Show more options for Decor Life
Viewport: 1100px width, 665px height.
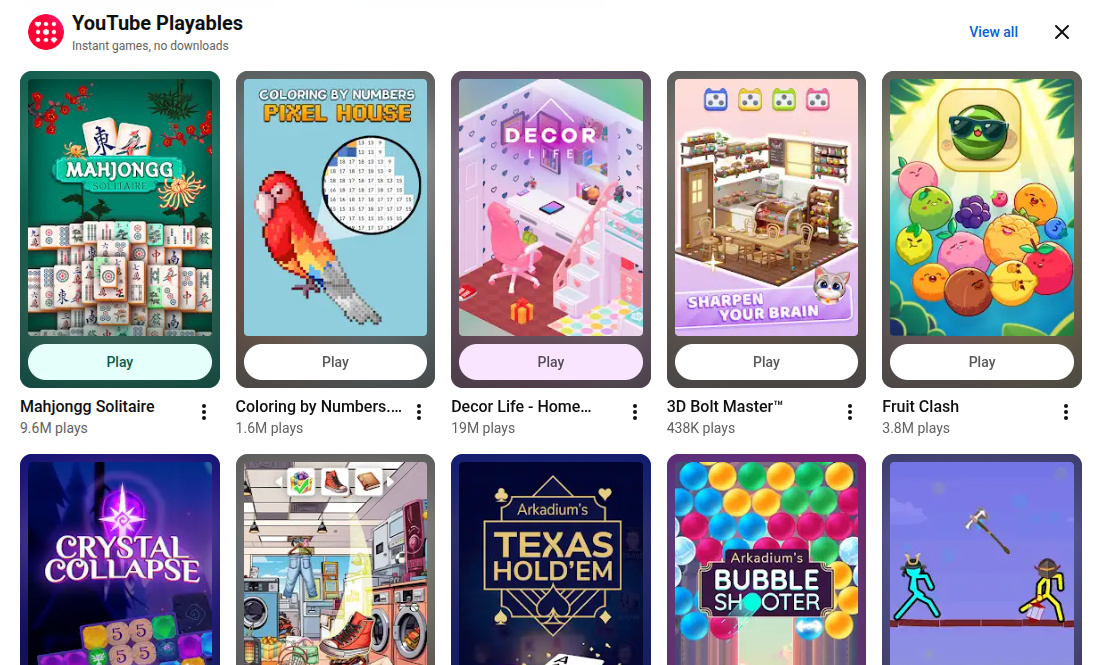(635, 412)
